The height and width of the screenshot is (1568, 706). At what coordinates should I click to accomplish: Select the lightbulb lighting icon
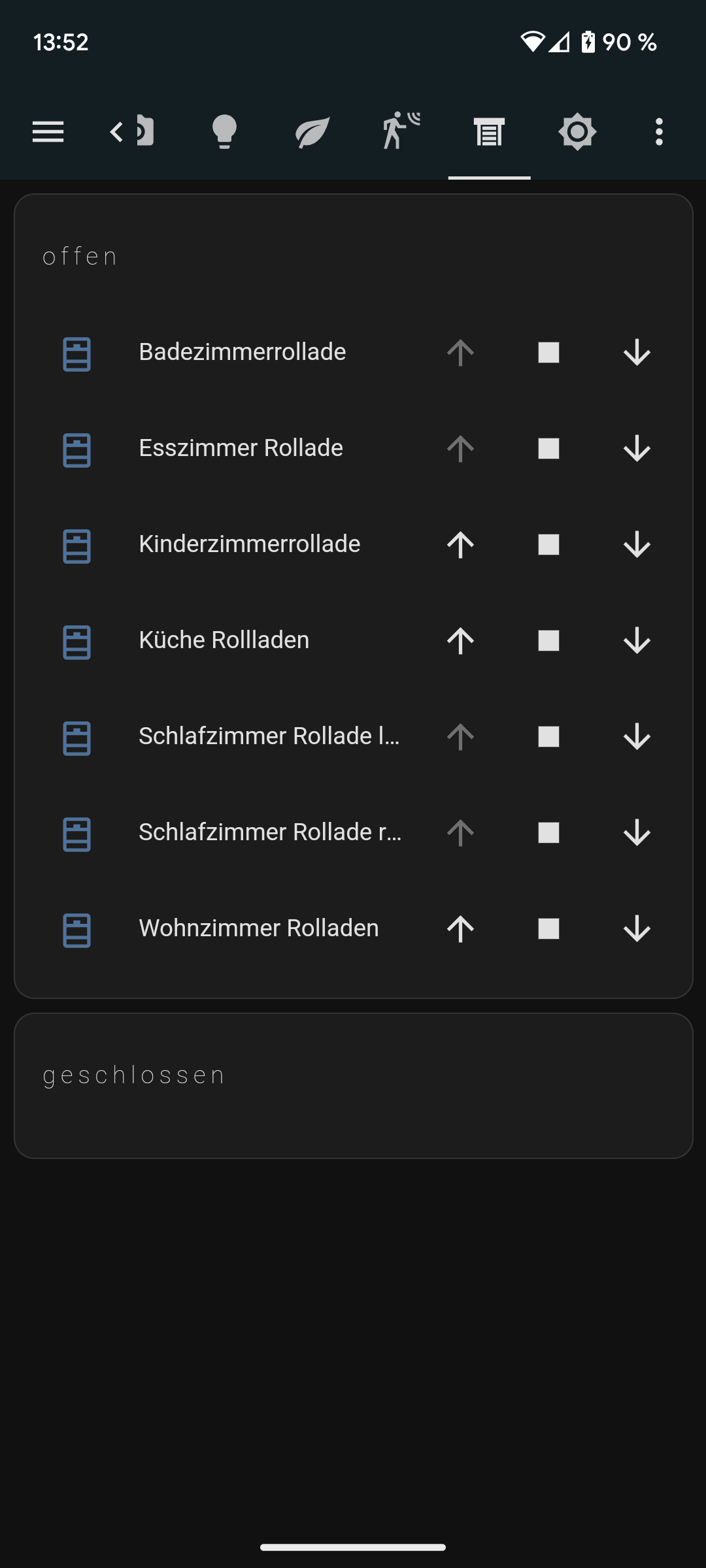pos(226,131)
